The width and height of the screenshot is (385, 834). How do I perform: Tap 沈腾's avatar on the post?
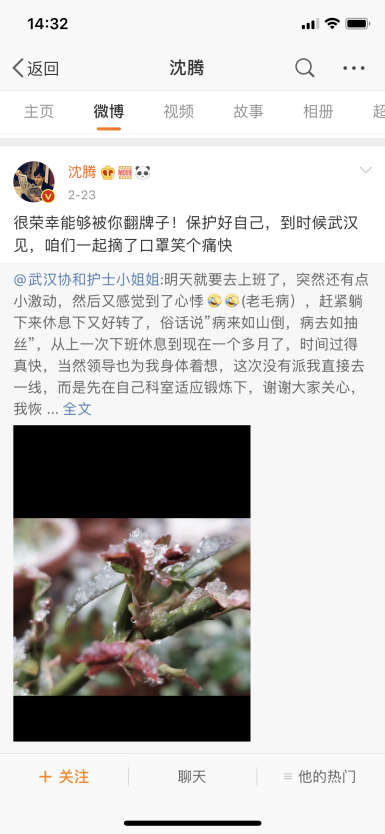(x=34, y=182)
